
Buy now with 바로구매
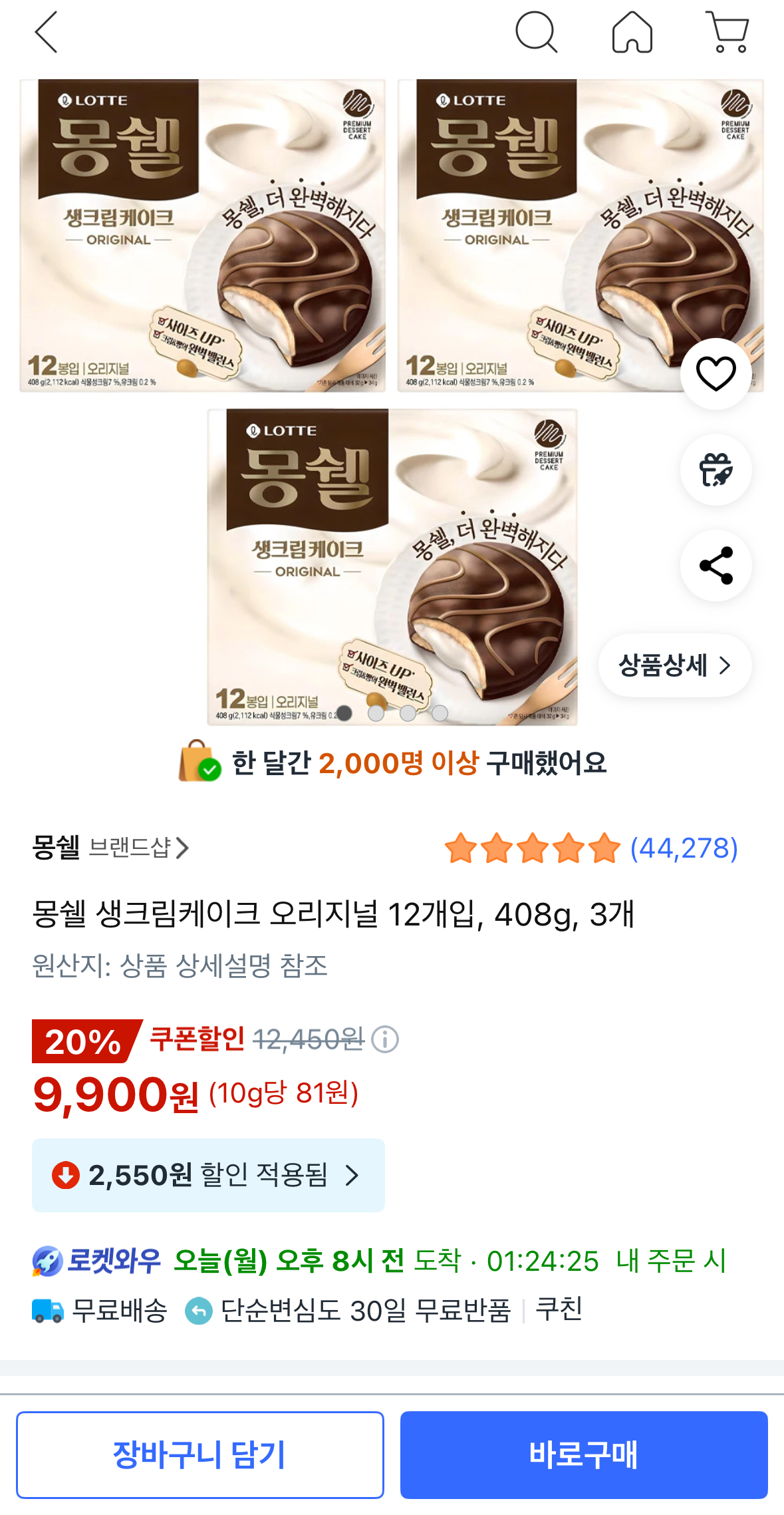(583, 1454)
